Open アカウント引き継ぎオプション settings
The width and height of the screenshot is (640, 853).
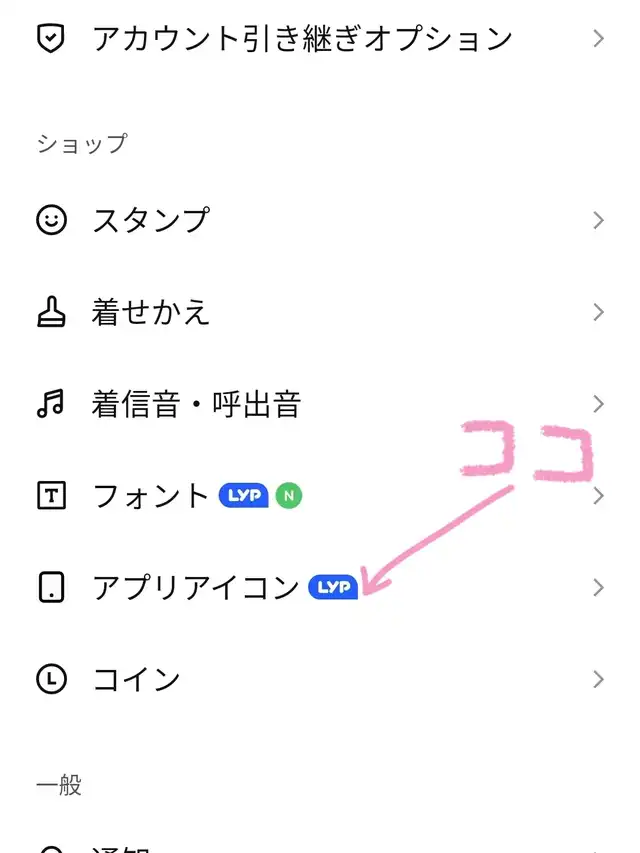click(x=320, y=39)
